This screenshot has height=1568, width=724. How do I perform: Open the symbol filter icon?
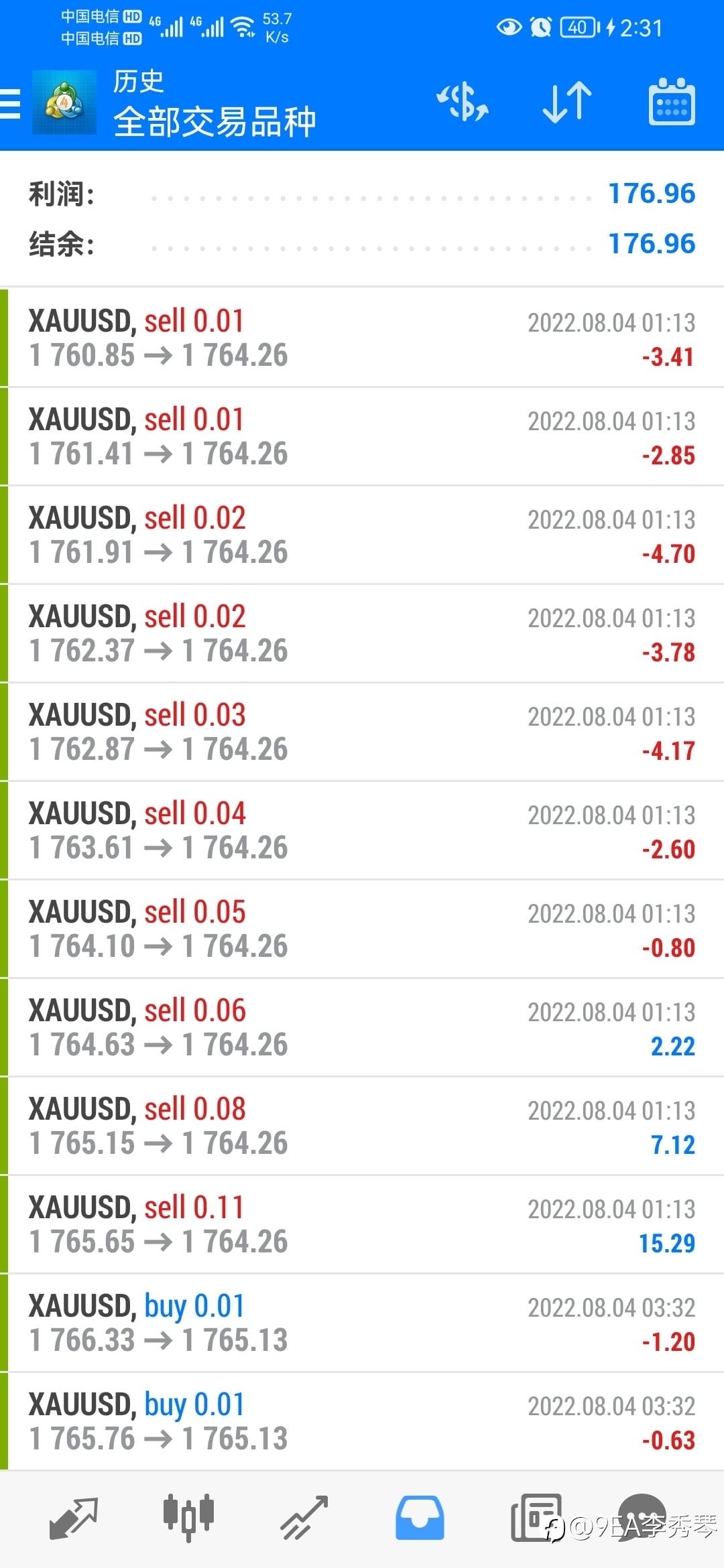click(x=463, y=103)
